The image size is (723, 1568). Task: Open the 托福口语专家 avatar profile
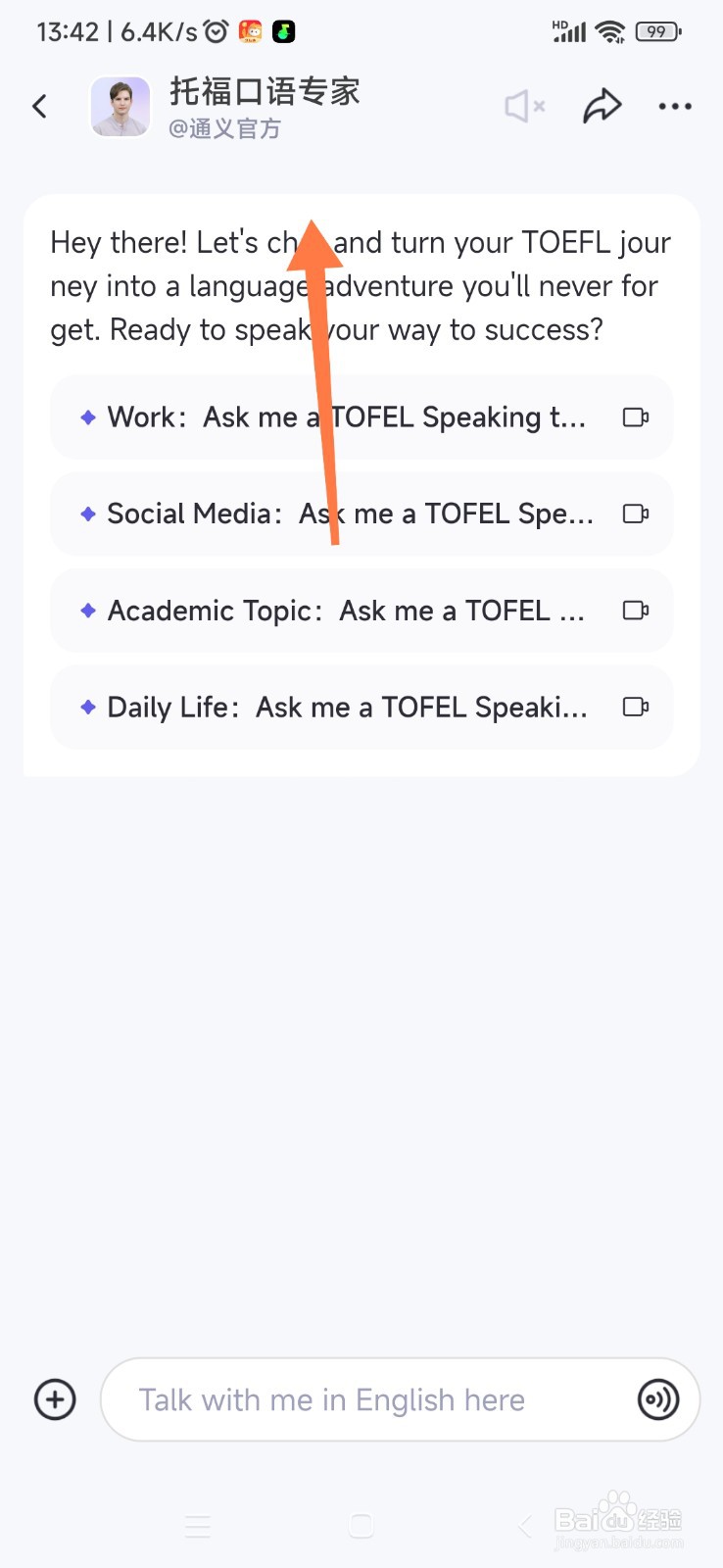point(120,106)
